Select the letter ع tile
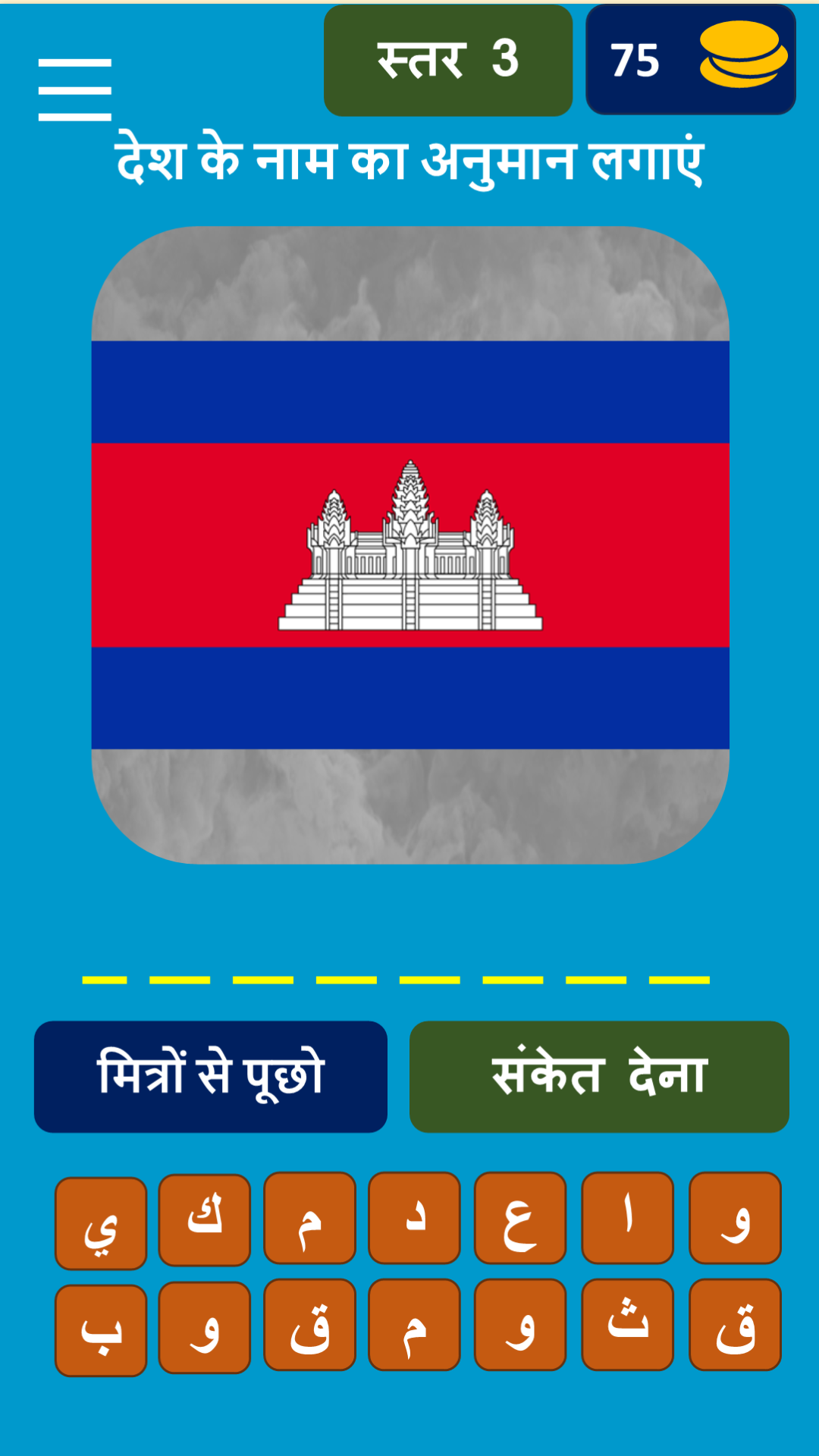Screen dimensions: 819x1456 tap(520, 1218)
